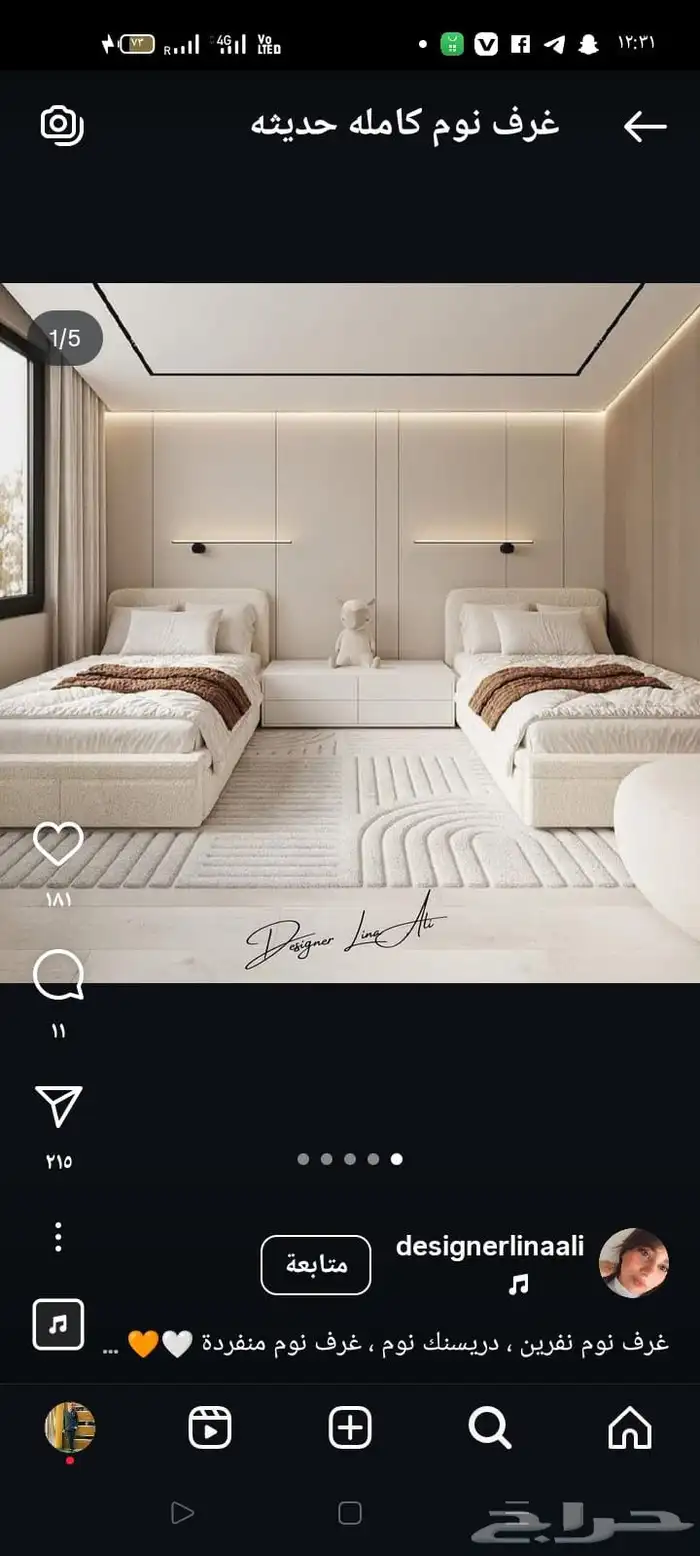Open your own profile tab
The image size is (700, 1556).
[x=70, y=1427]
